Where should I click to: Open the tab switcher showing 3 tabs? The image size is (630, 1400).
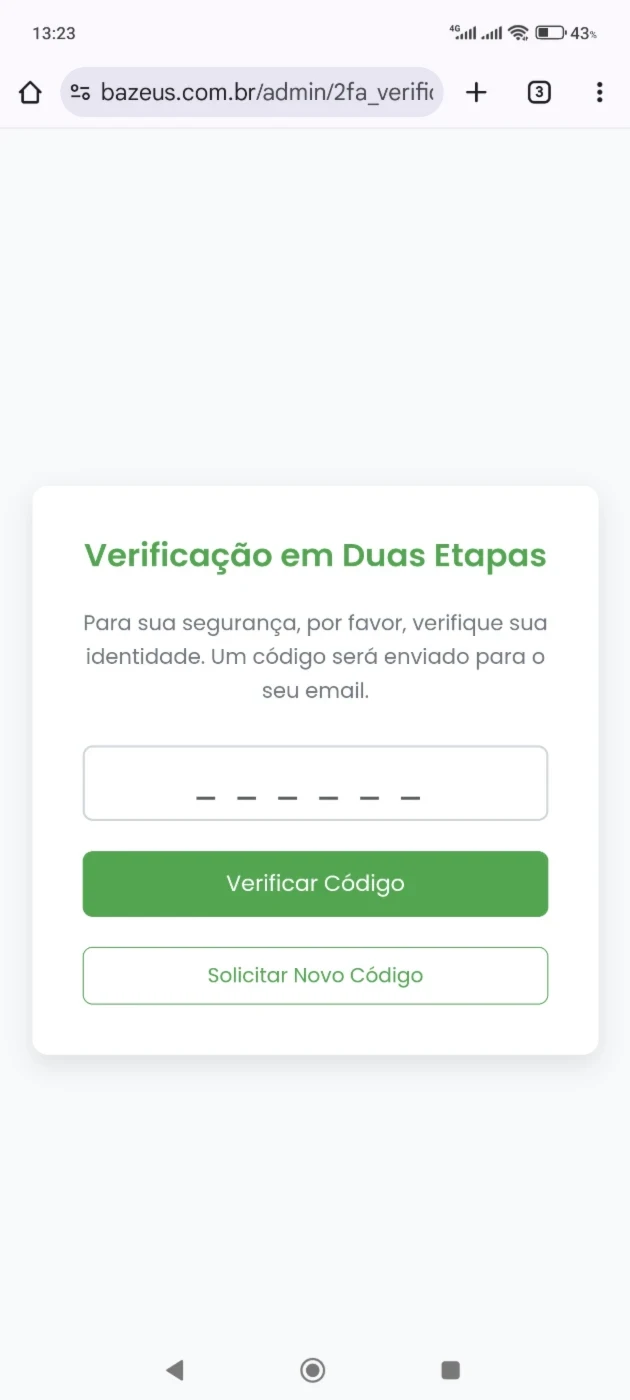pyautogui.click(x=539, y=93)
